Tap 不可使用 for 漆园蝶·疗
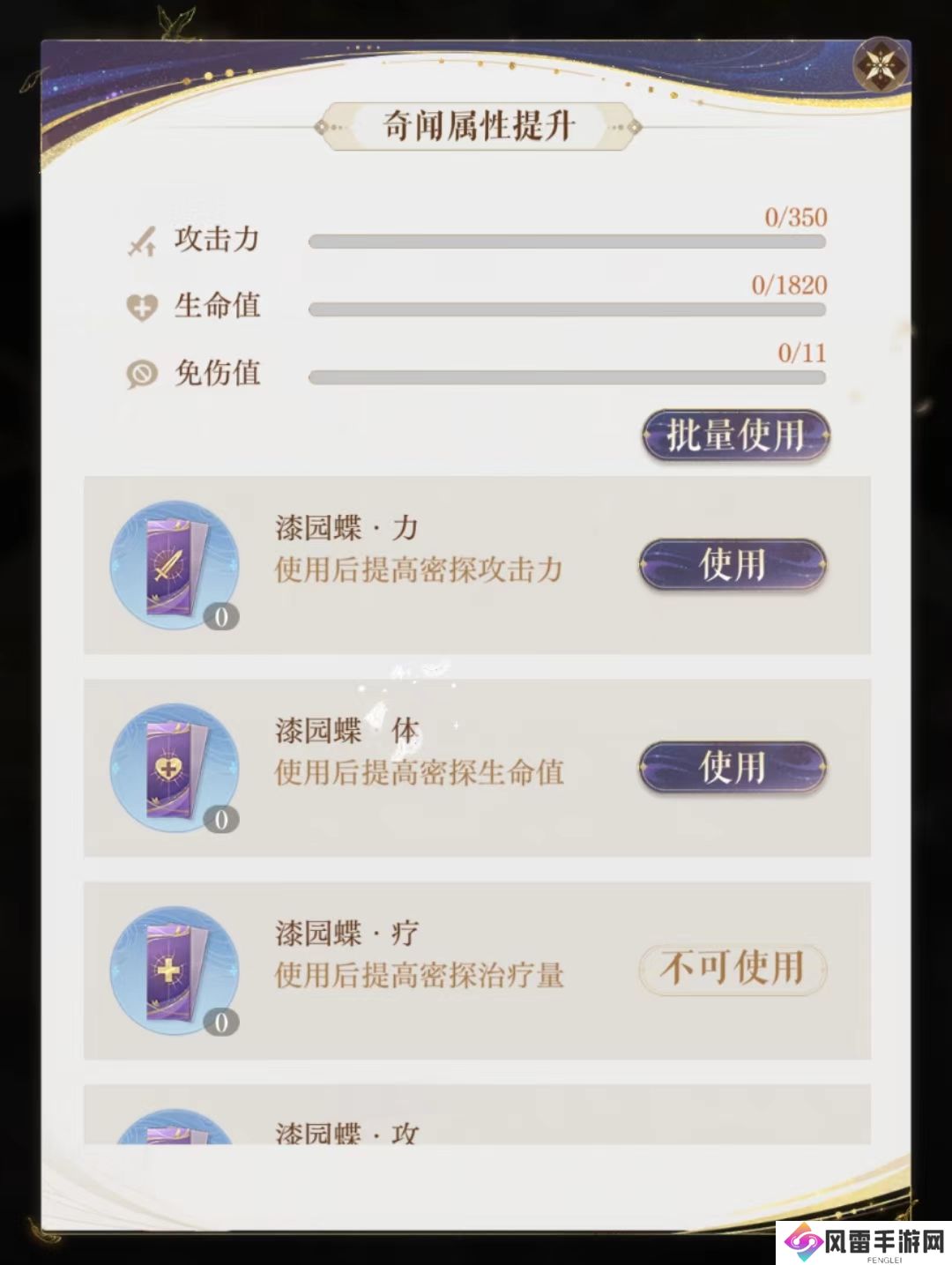This screenshot has width=952, height=1265. click(732, 969)
